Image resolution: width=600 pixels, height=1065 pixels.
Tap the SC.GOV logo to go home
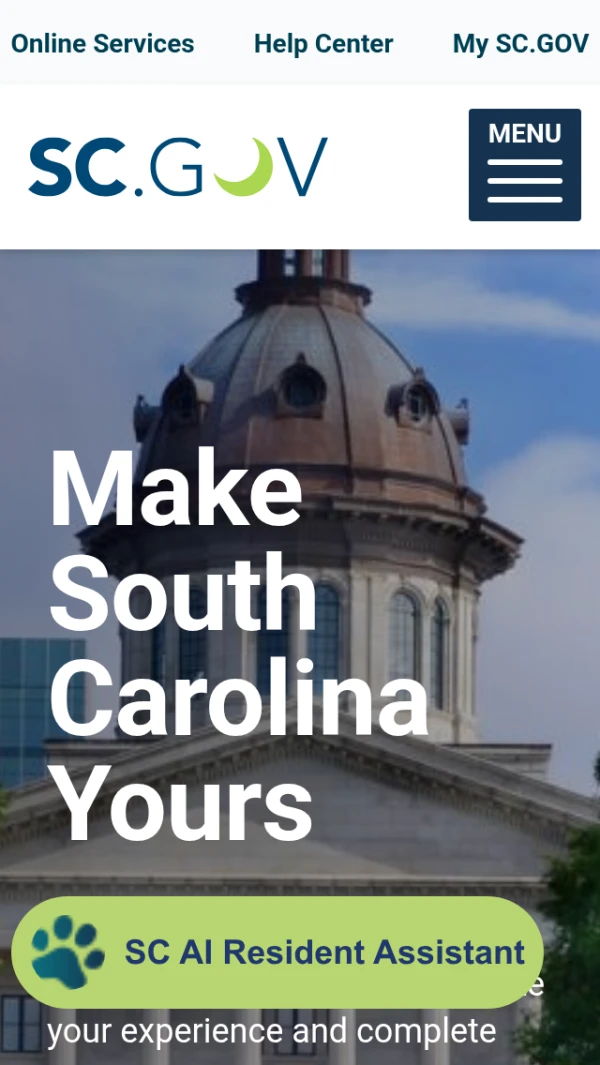pos(178,167)
